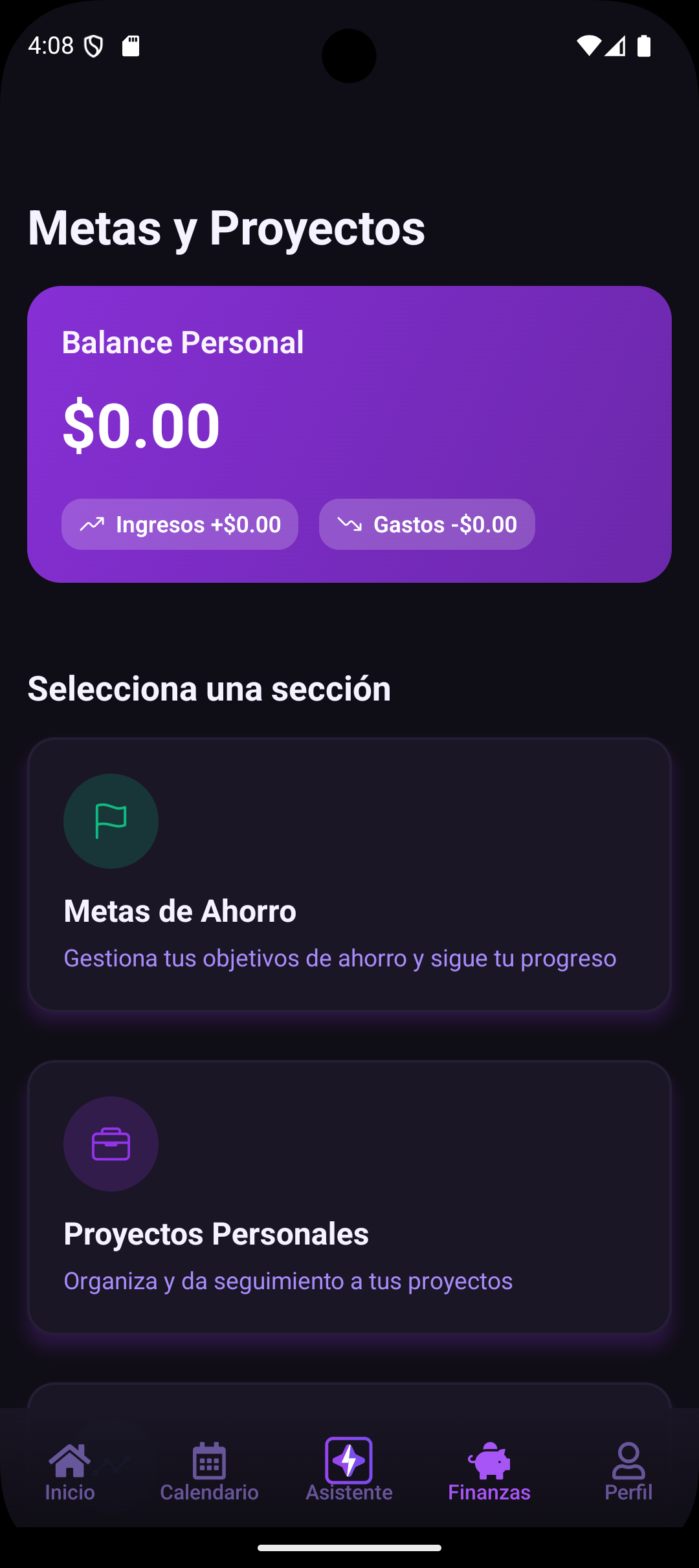Tap the battery indicator in the status bar

click(645, 45)
